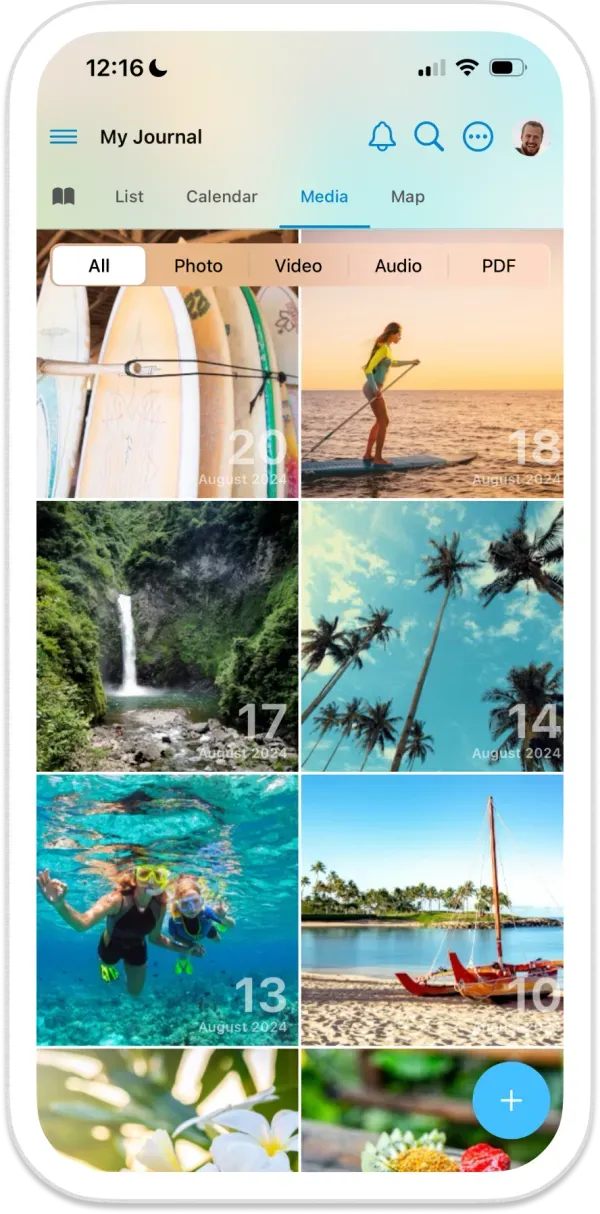The height and width of the screenshot is (1214, 600).
Task: Open the hamburger drawer menu
Action: [63, 137]
